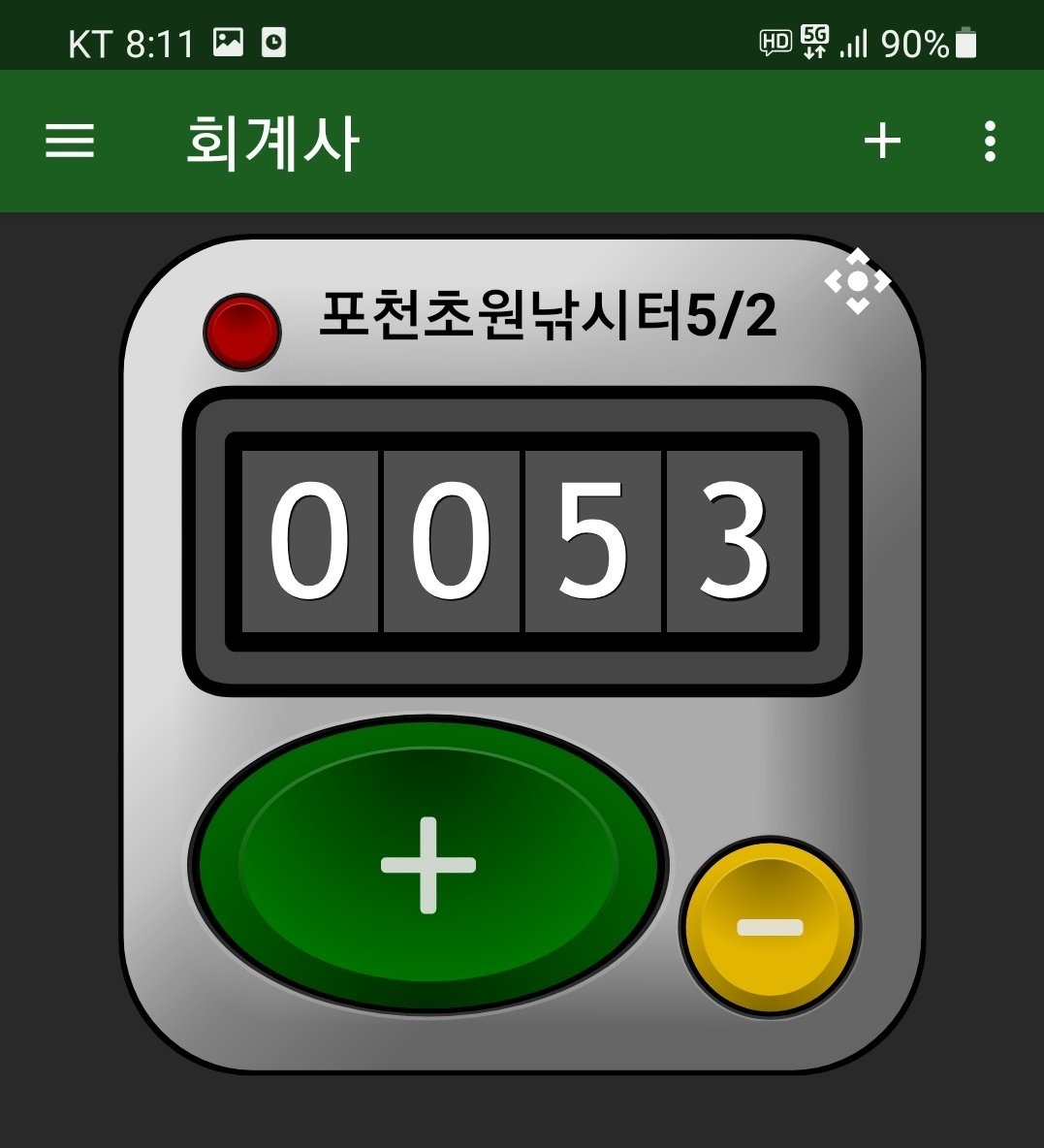Tap the green plus button to increment

(x=428, y=865)
